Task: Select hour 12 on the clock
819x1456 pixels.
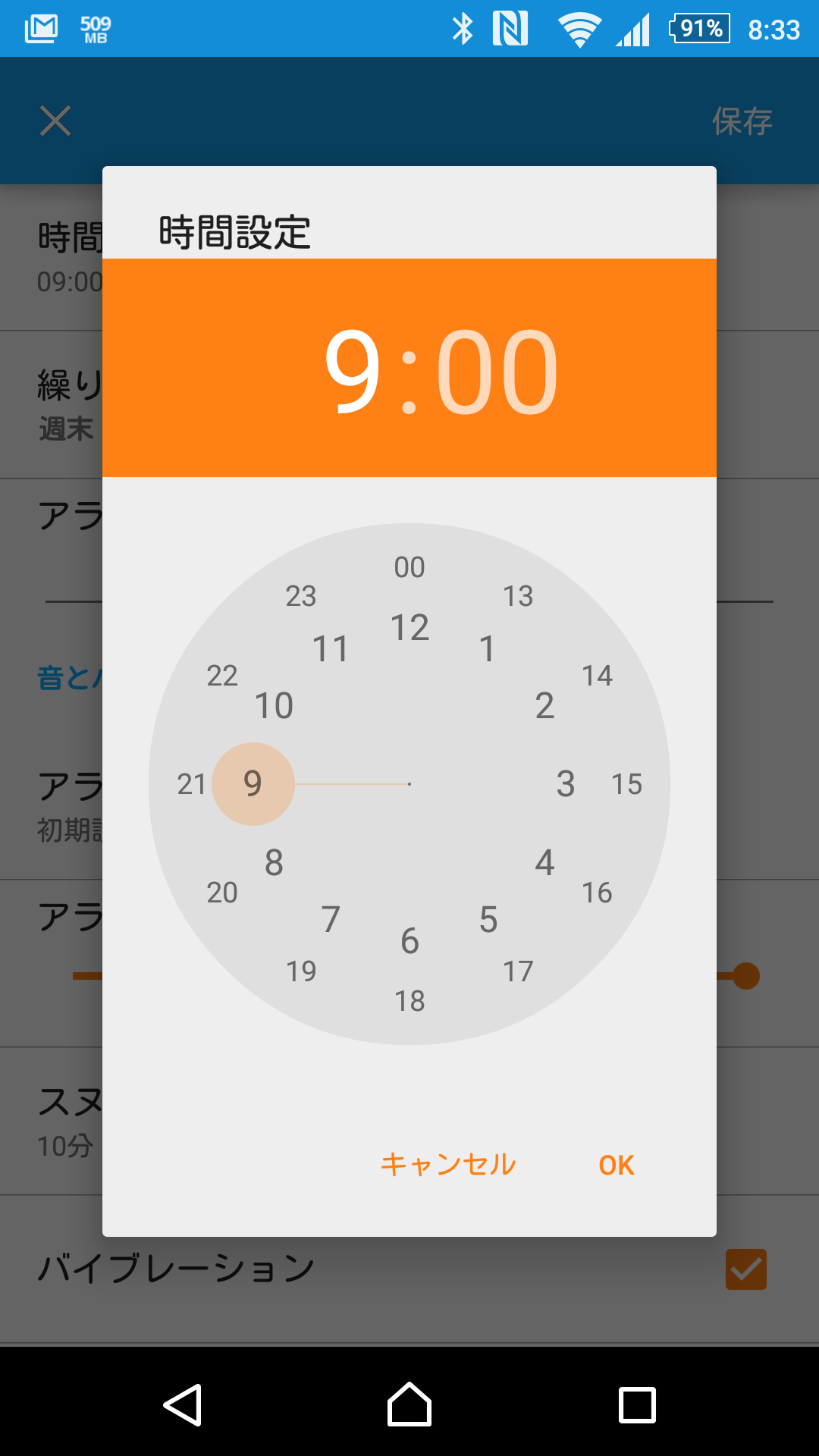Action: 409,628
